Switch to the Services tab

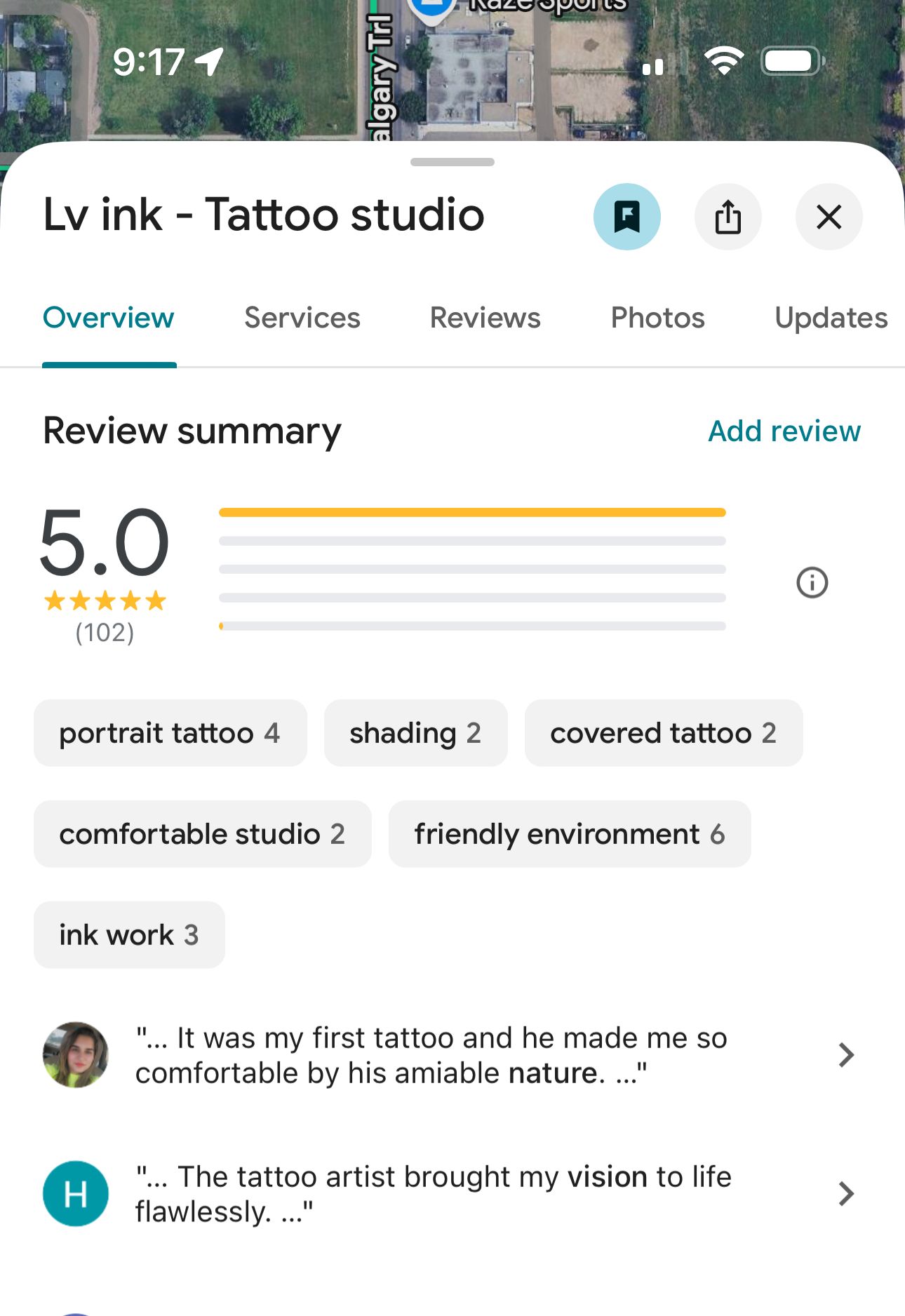click(302, 318)
